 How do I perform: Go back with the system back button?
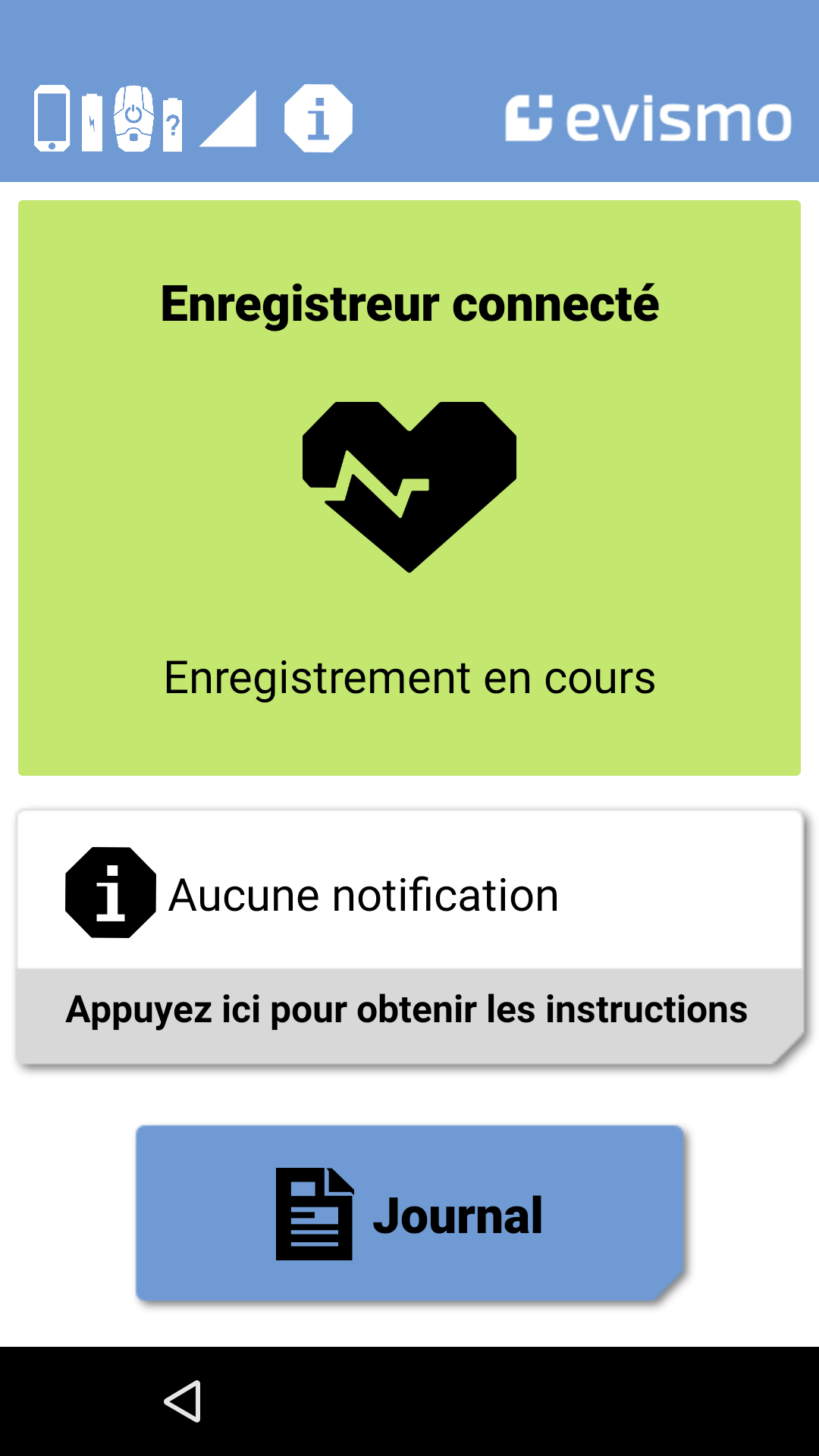pos(183,1401)
